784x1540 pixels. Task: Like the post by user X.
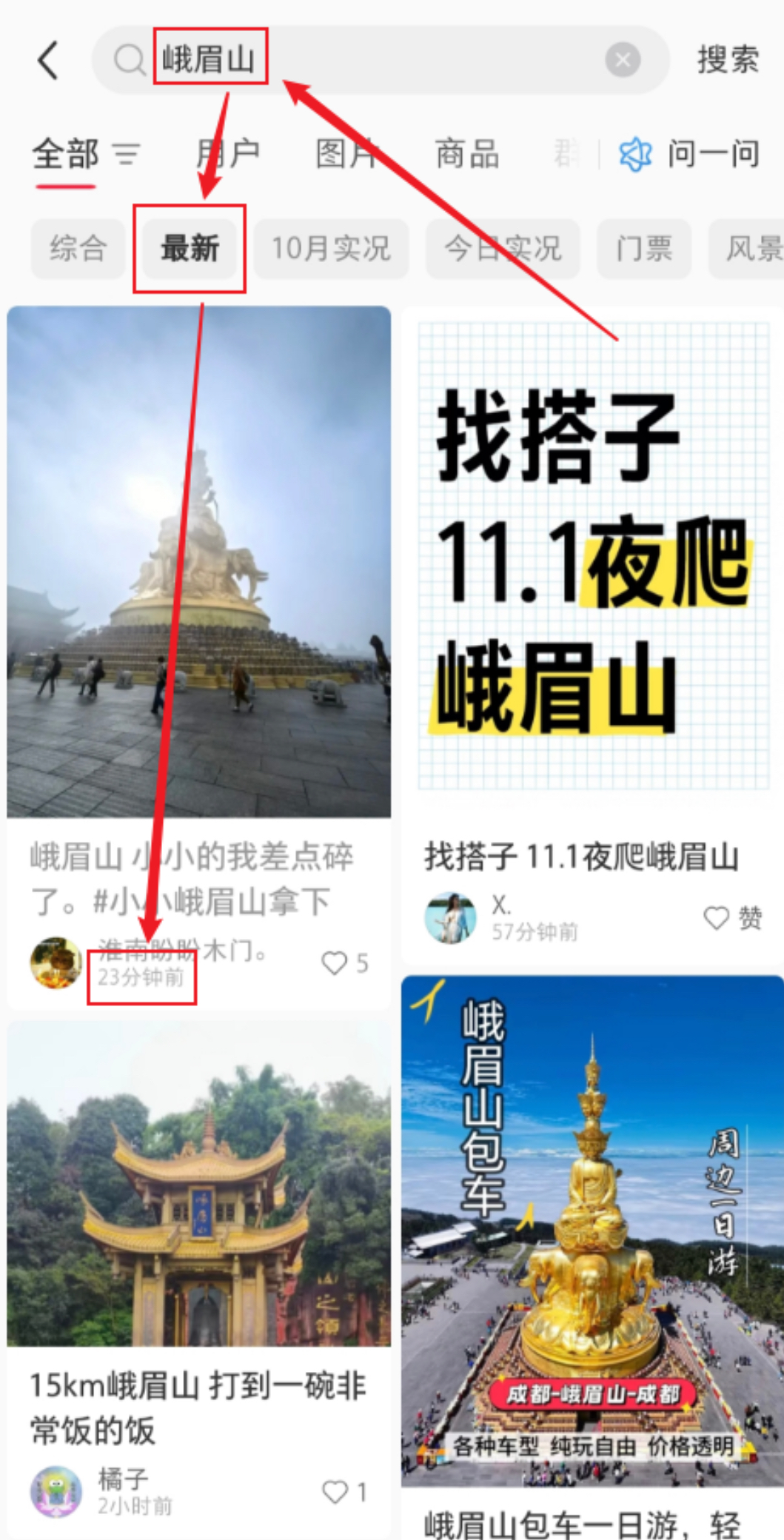717,918
